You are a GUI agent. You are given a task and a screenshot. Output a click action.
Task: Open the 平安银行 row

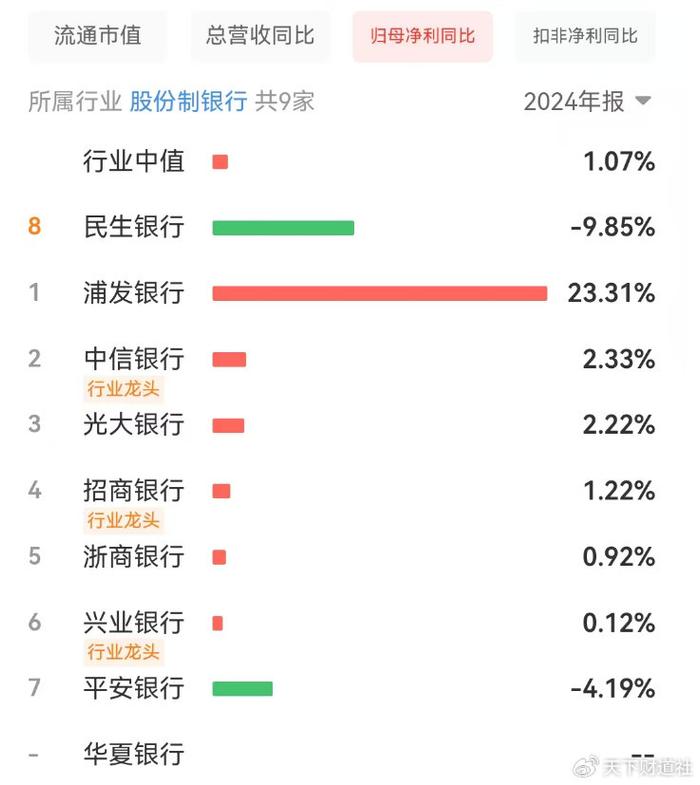click(x=134, y=688)
